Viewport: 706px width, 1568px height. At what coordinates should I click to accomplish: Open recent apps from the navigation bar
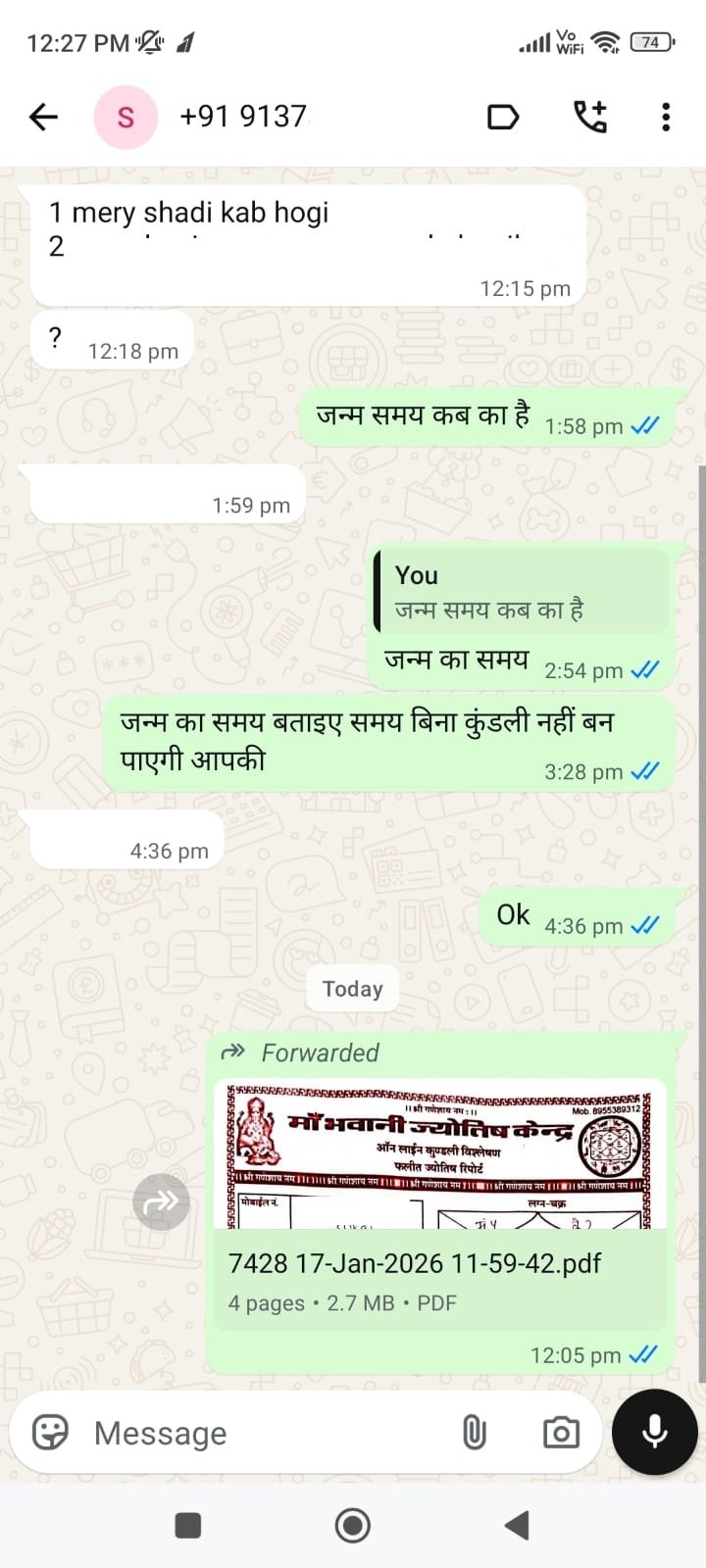point(187,1525)
